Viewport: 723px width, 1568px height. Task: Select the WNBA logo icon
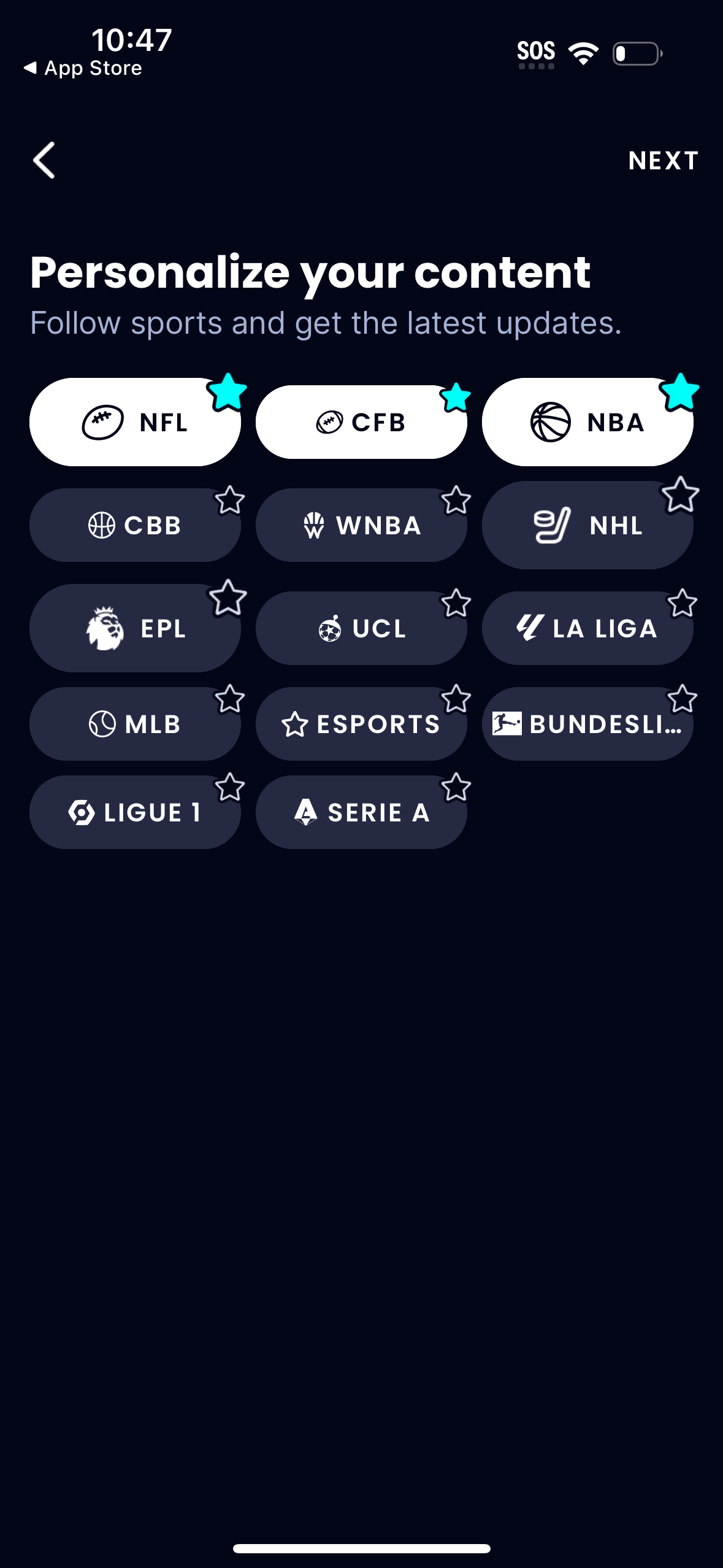point(315,525)
